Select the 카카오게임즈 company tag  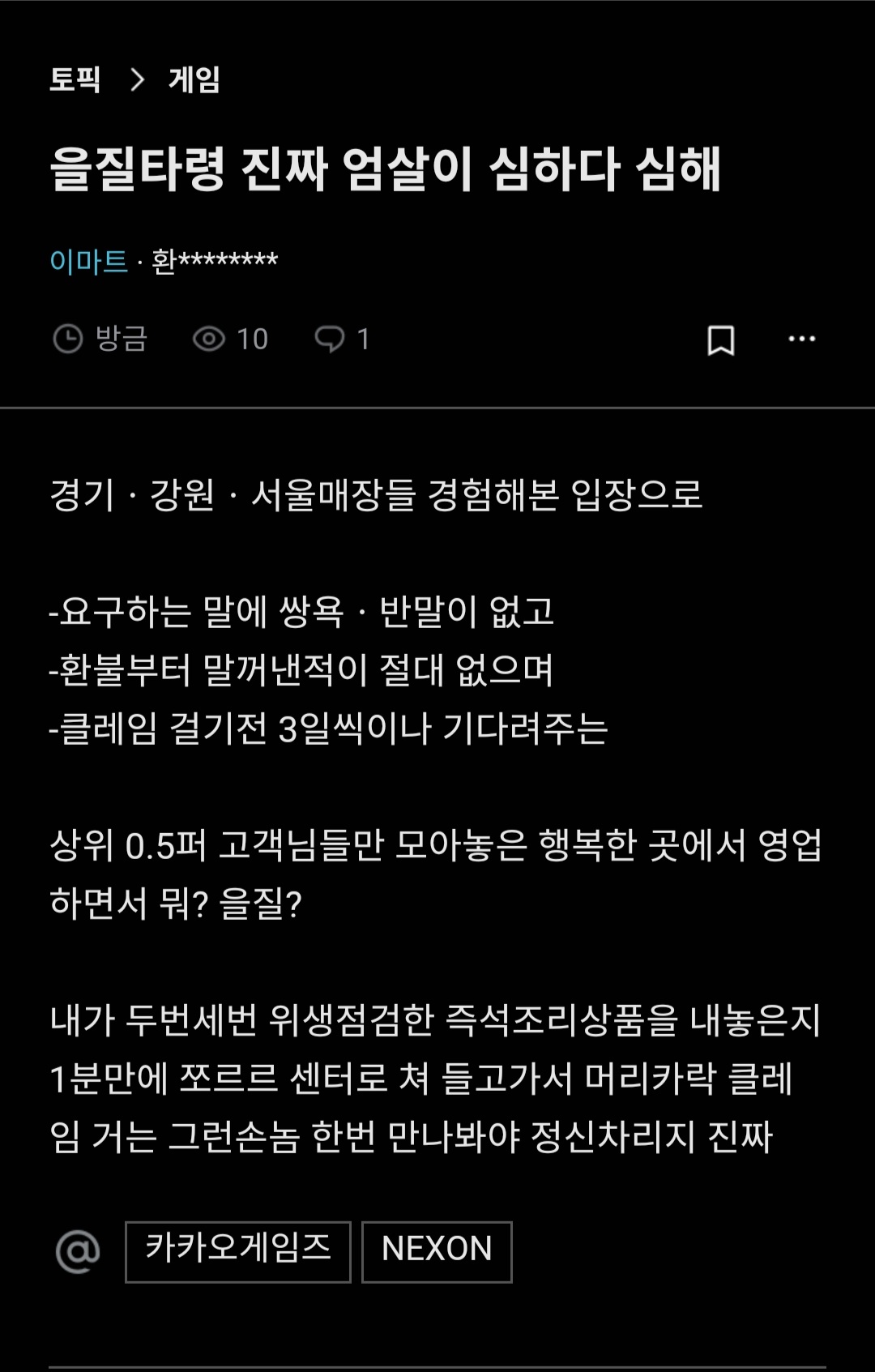click(x=237, y=1251)
